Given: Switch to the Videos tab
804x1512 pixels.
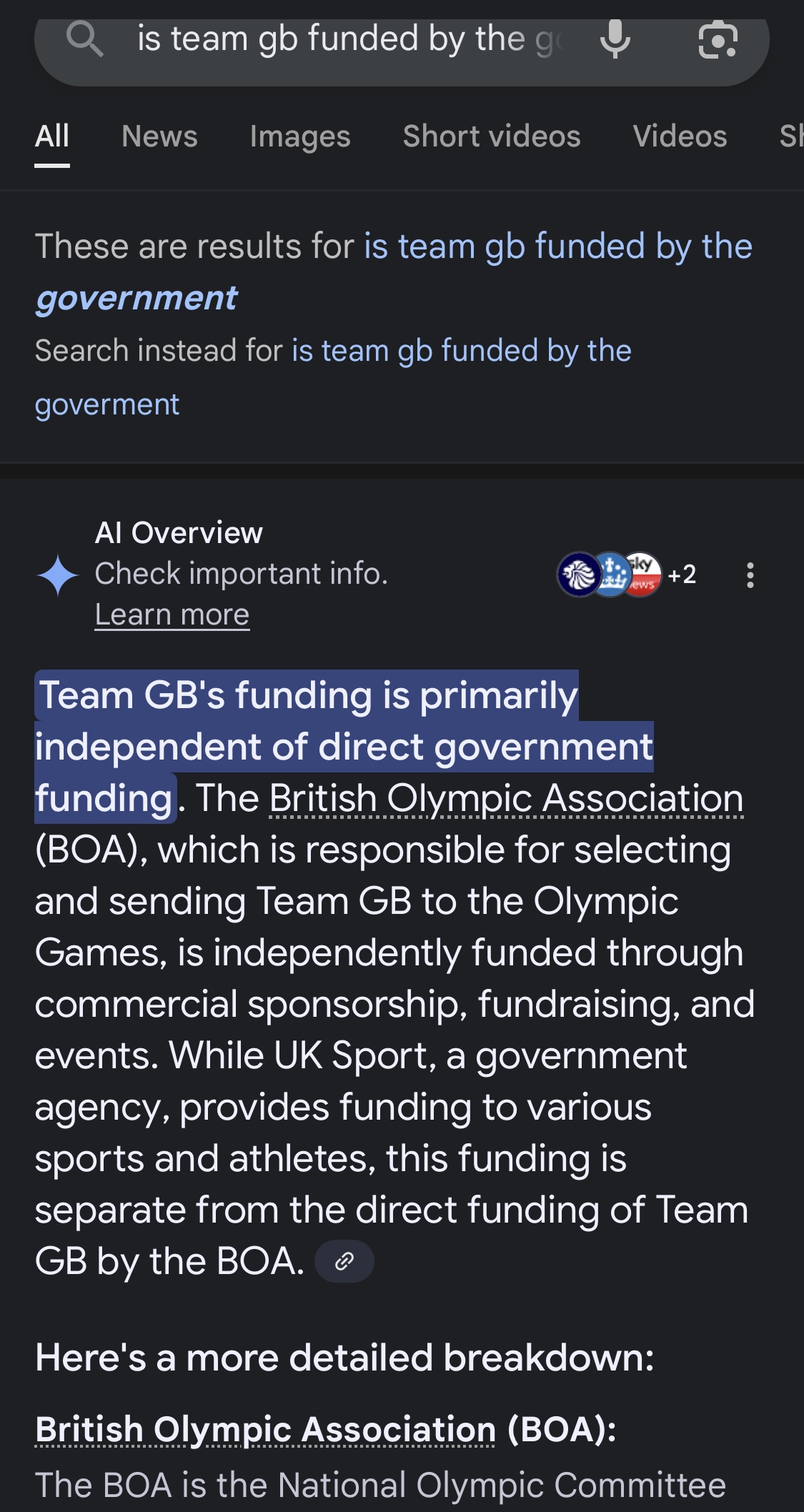Looking at the screenshot, I should click(x=680, y=136).
